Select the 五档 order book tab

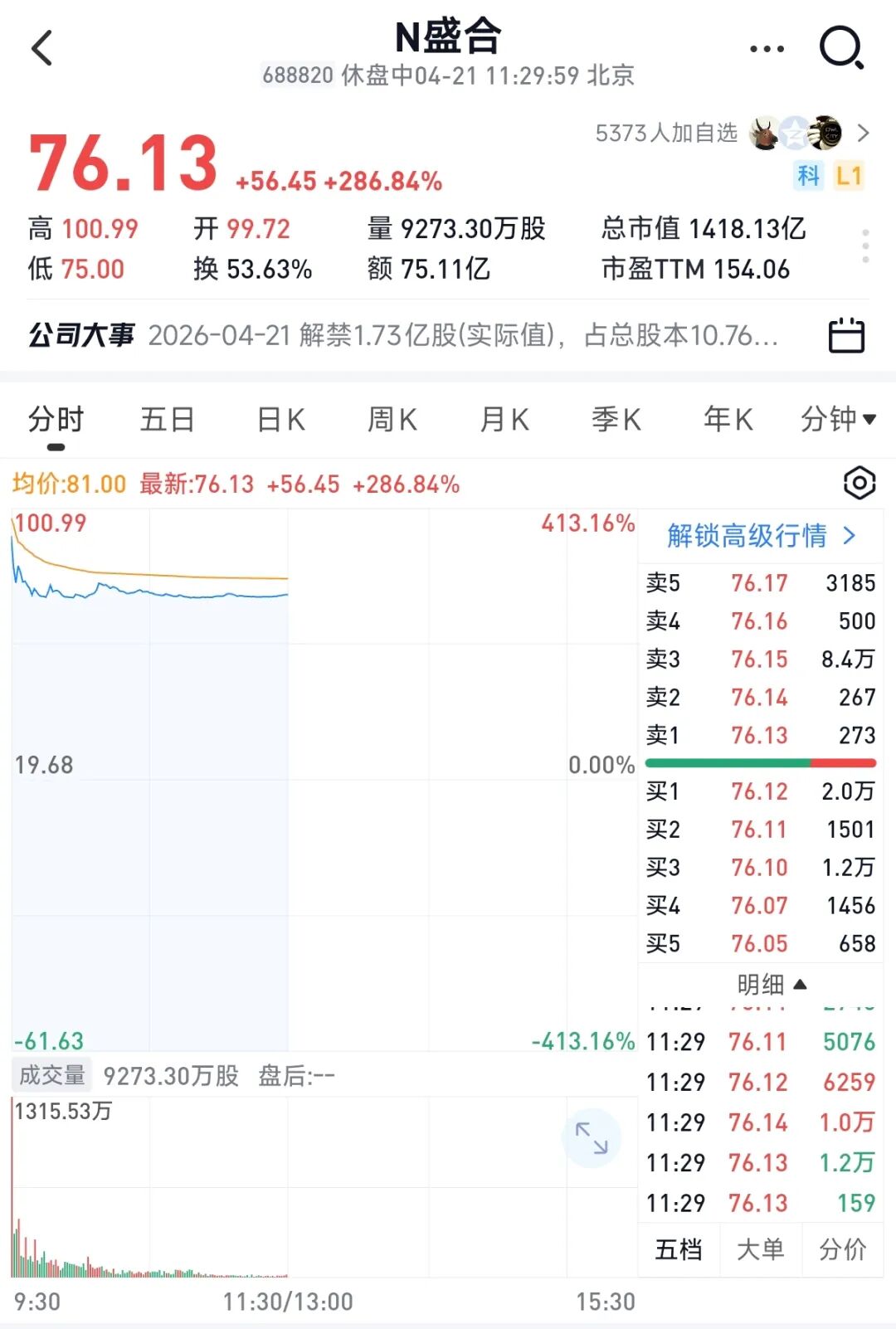(679, 1249)
